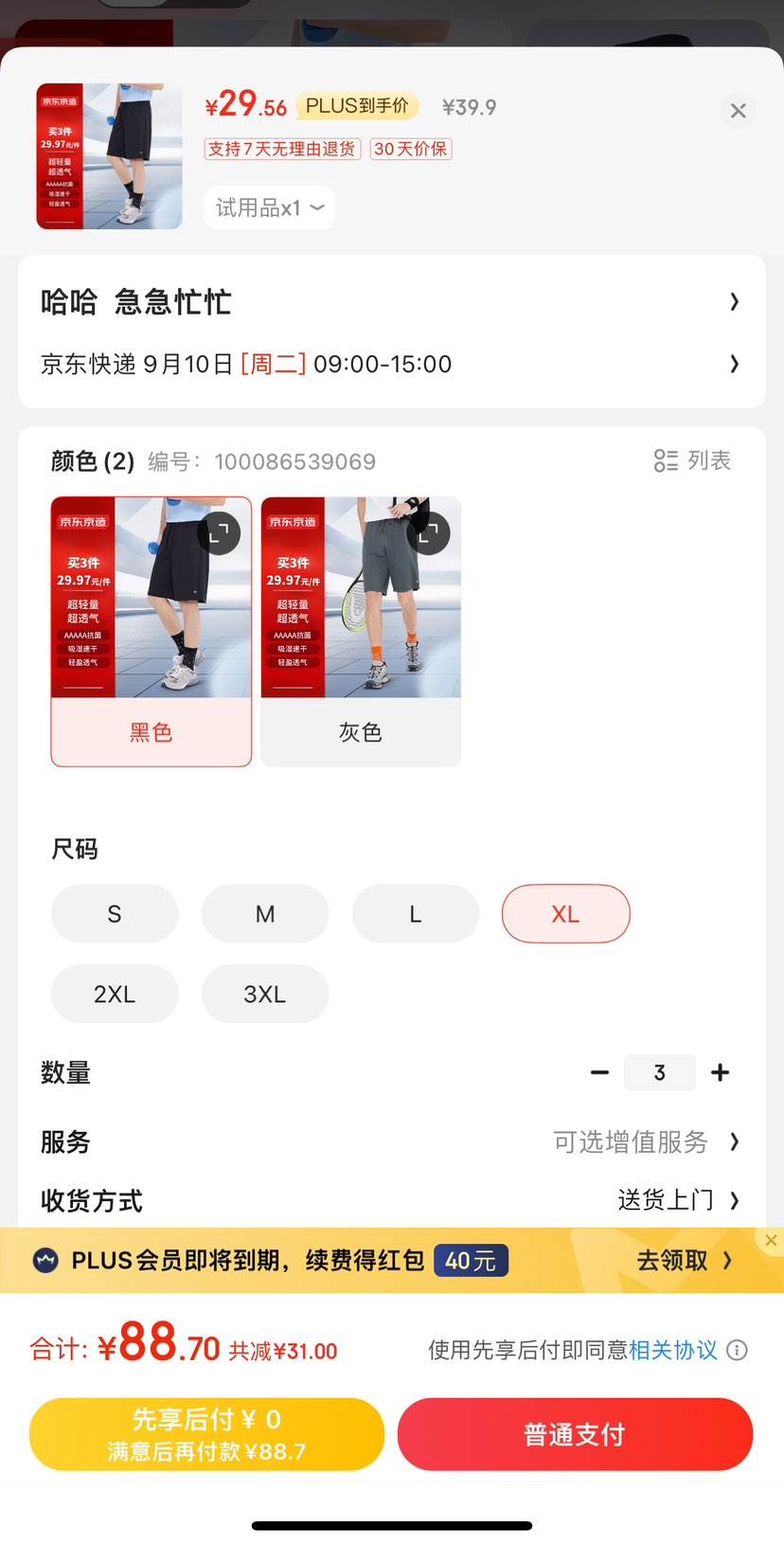
Task: Change 收货方式 from 送货上门
Action: tap(678, 1200)
